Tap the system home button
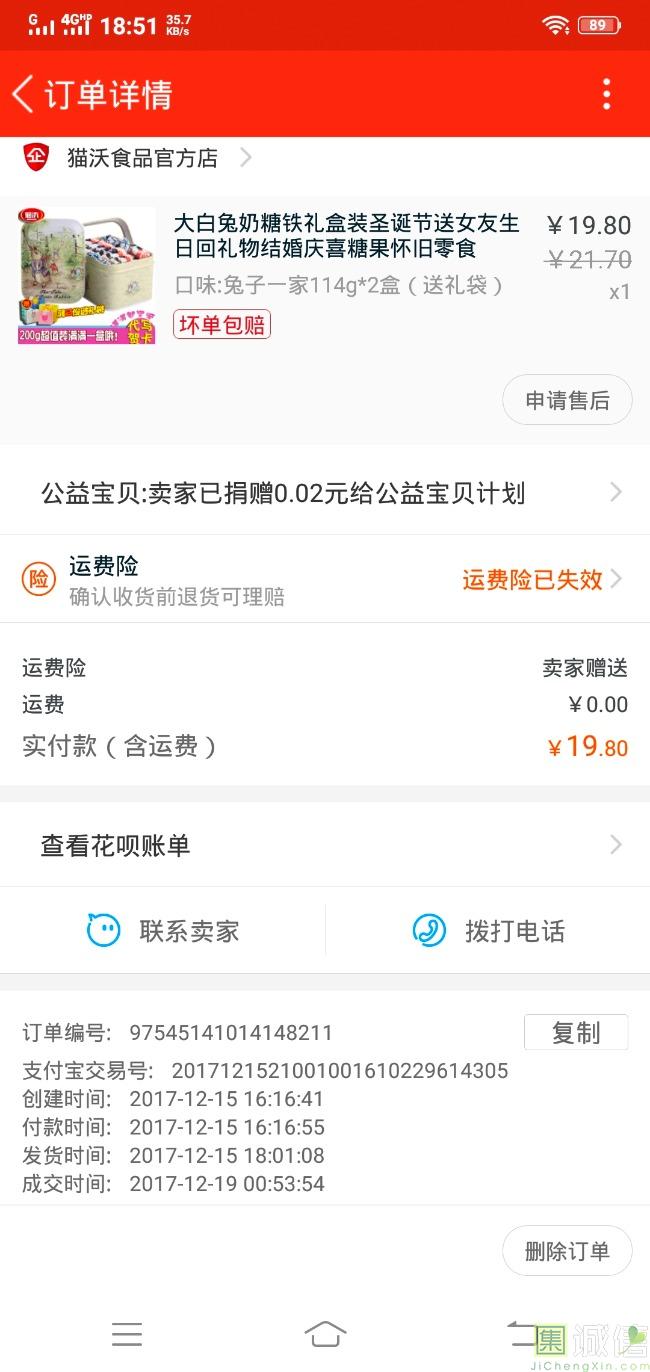This screenshot has height=1372, width=650. coord(325,1334)
